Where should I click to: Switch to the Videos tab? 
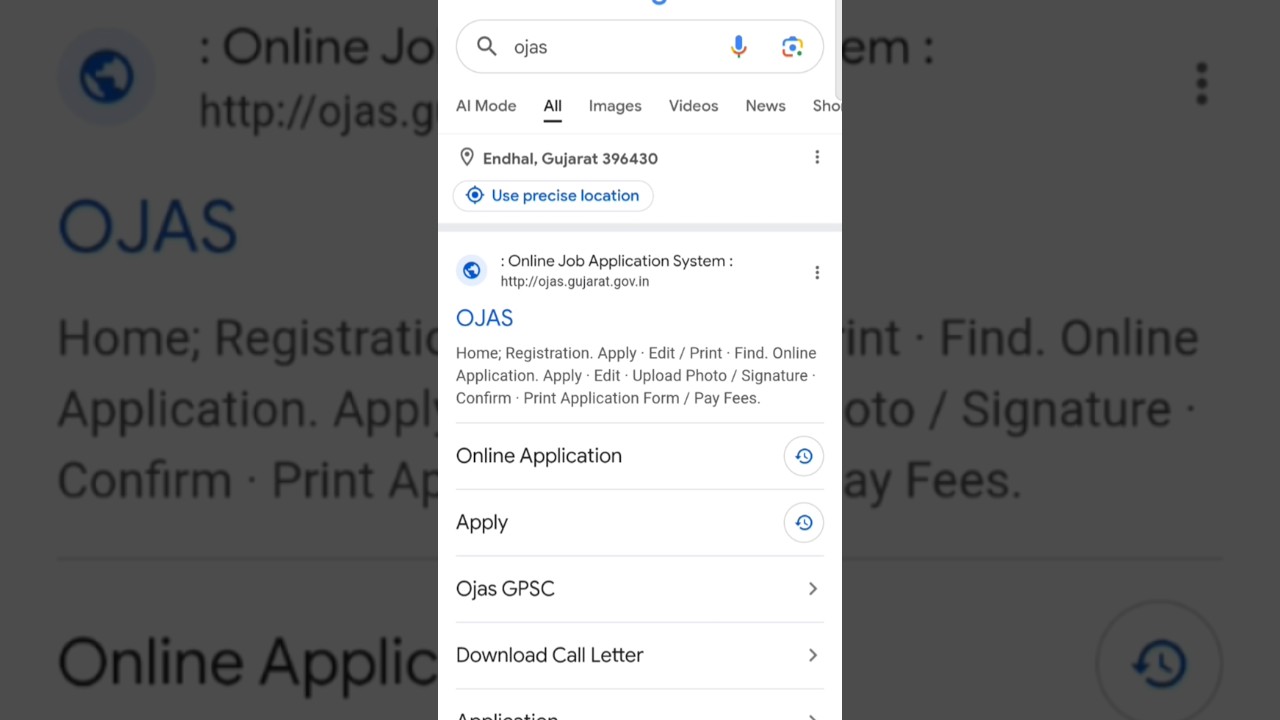point(693,106)
